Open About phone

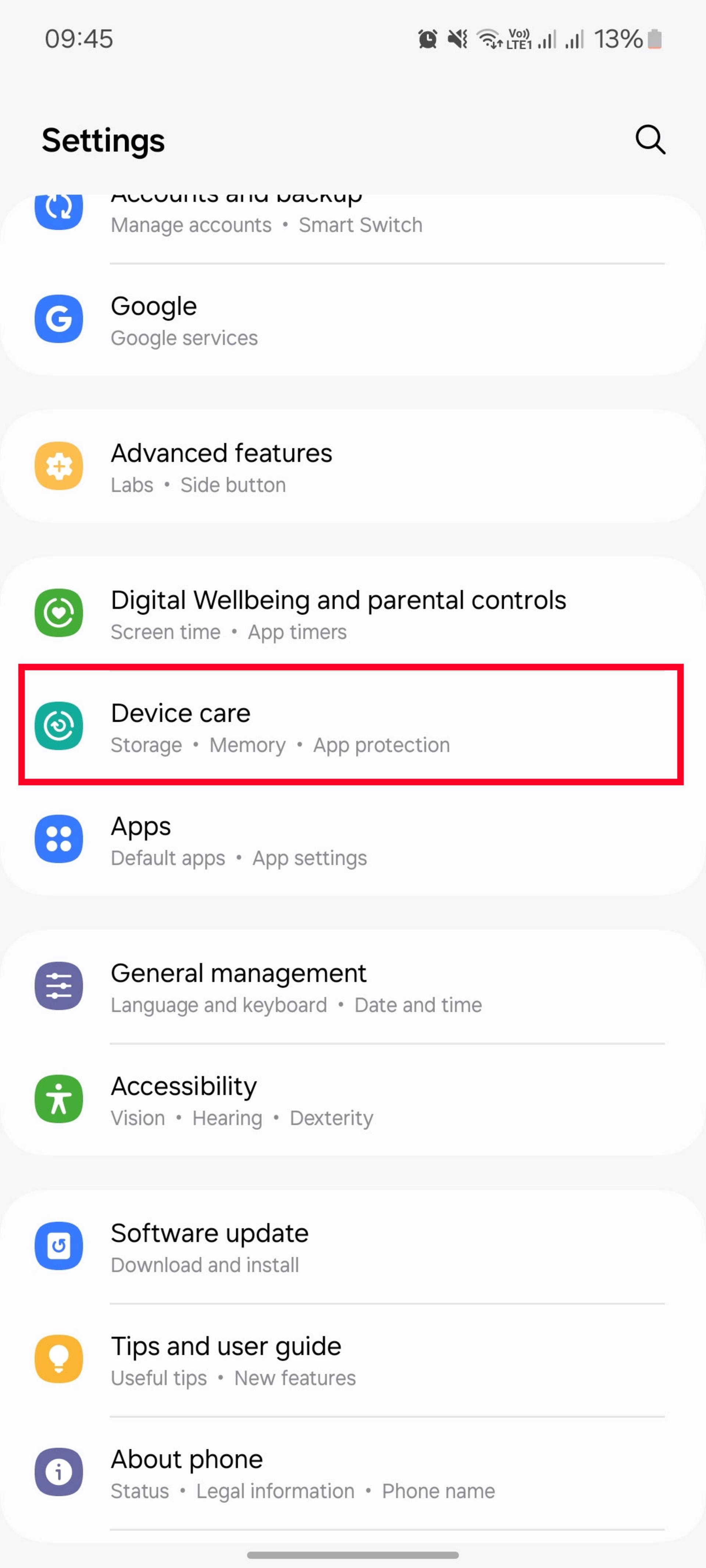353,1473
